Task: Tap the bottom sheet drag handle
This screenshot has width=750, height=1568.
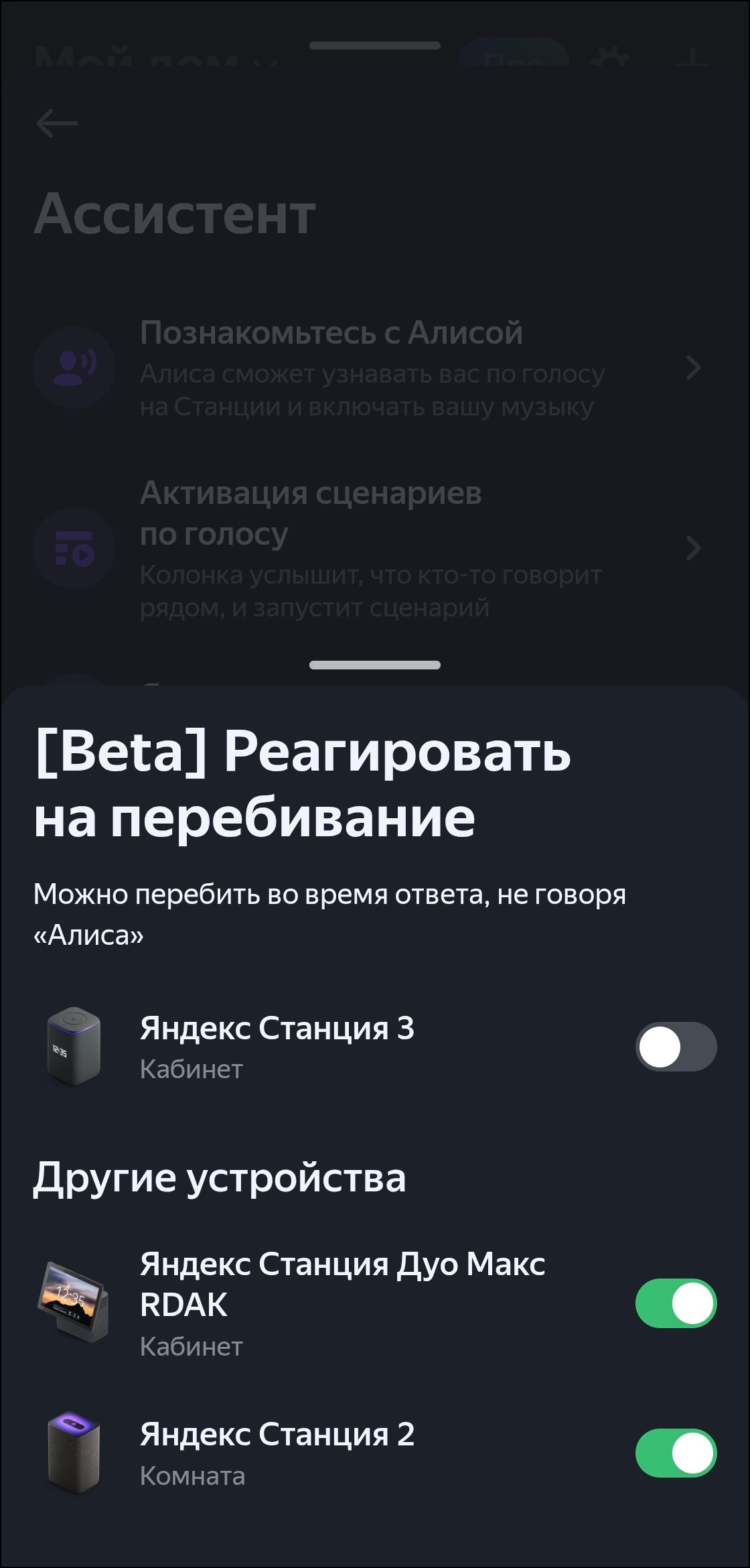Action: 374,665
